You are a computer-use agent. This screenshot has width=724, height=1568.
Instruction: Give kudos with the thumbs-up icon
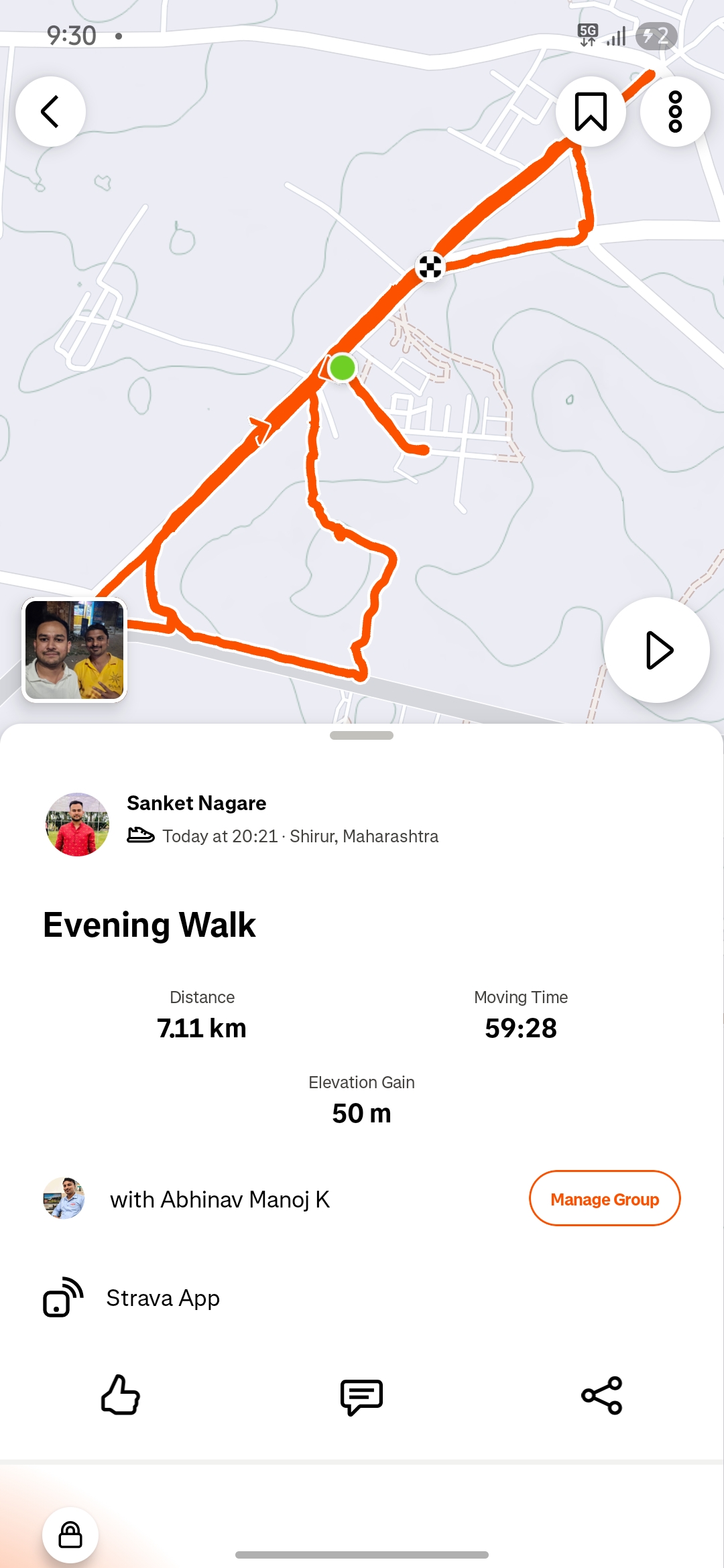tap(121, 1396)
